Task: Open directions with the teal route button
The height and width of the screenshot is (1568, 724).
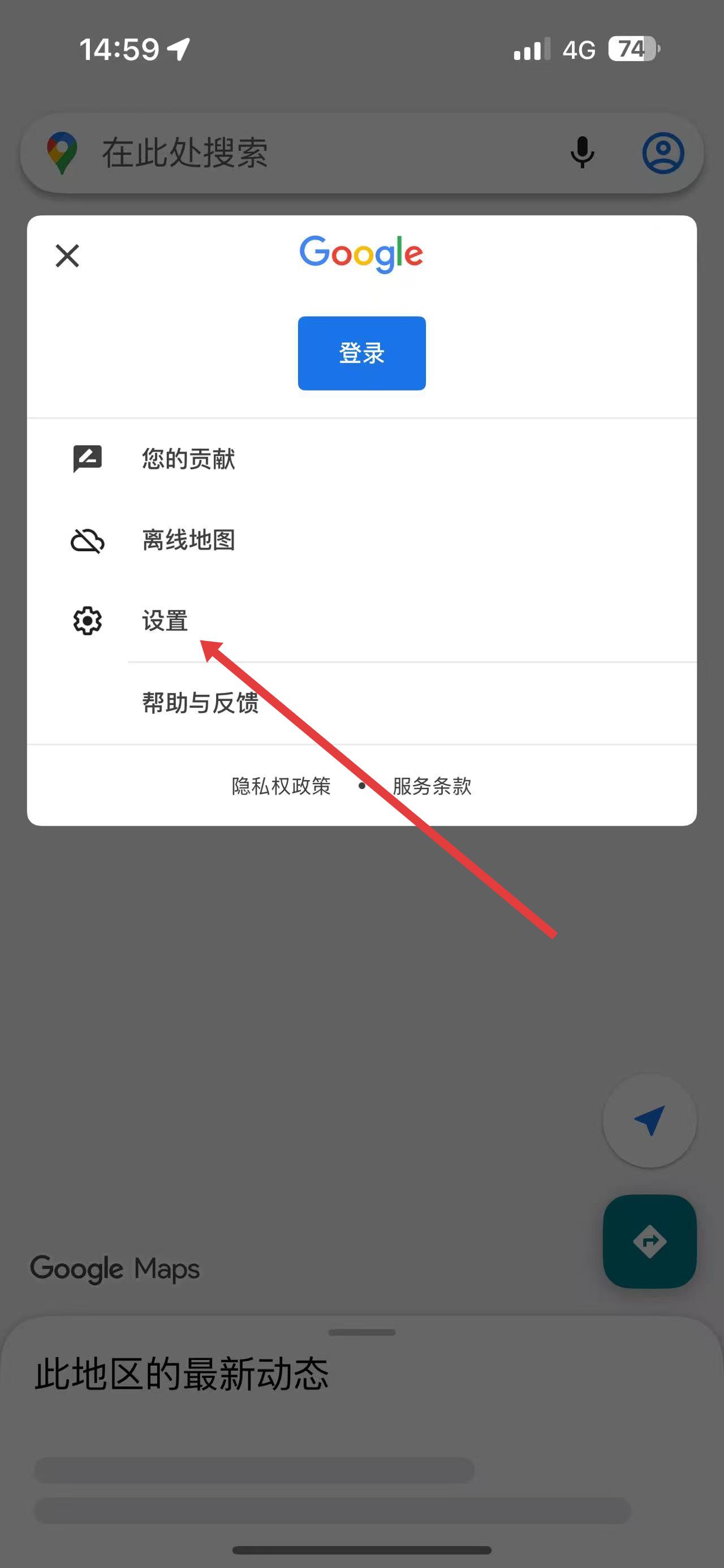Action: (649, 1242)
